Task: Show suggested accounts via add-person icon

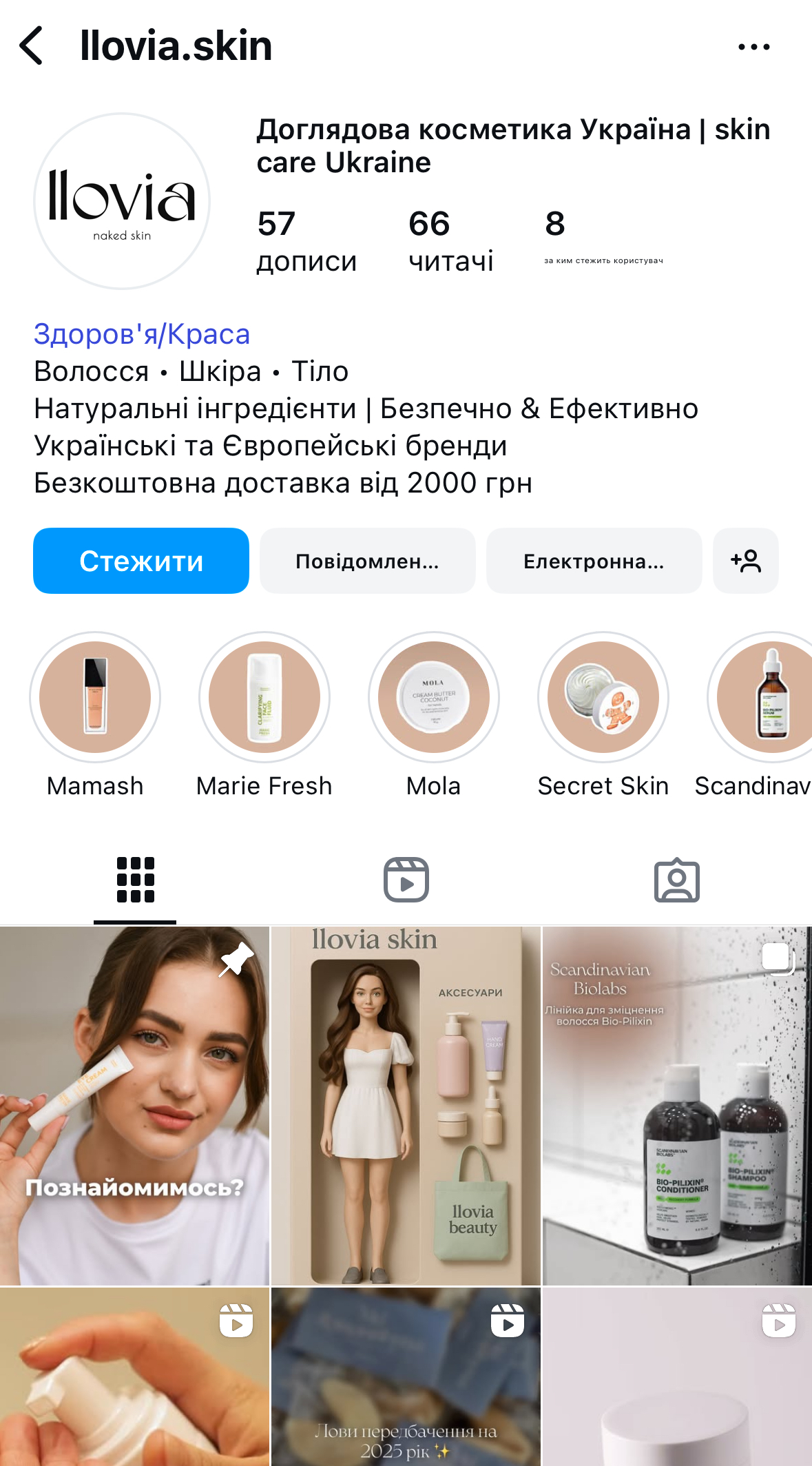Action: coord(746,561)
